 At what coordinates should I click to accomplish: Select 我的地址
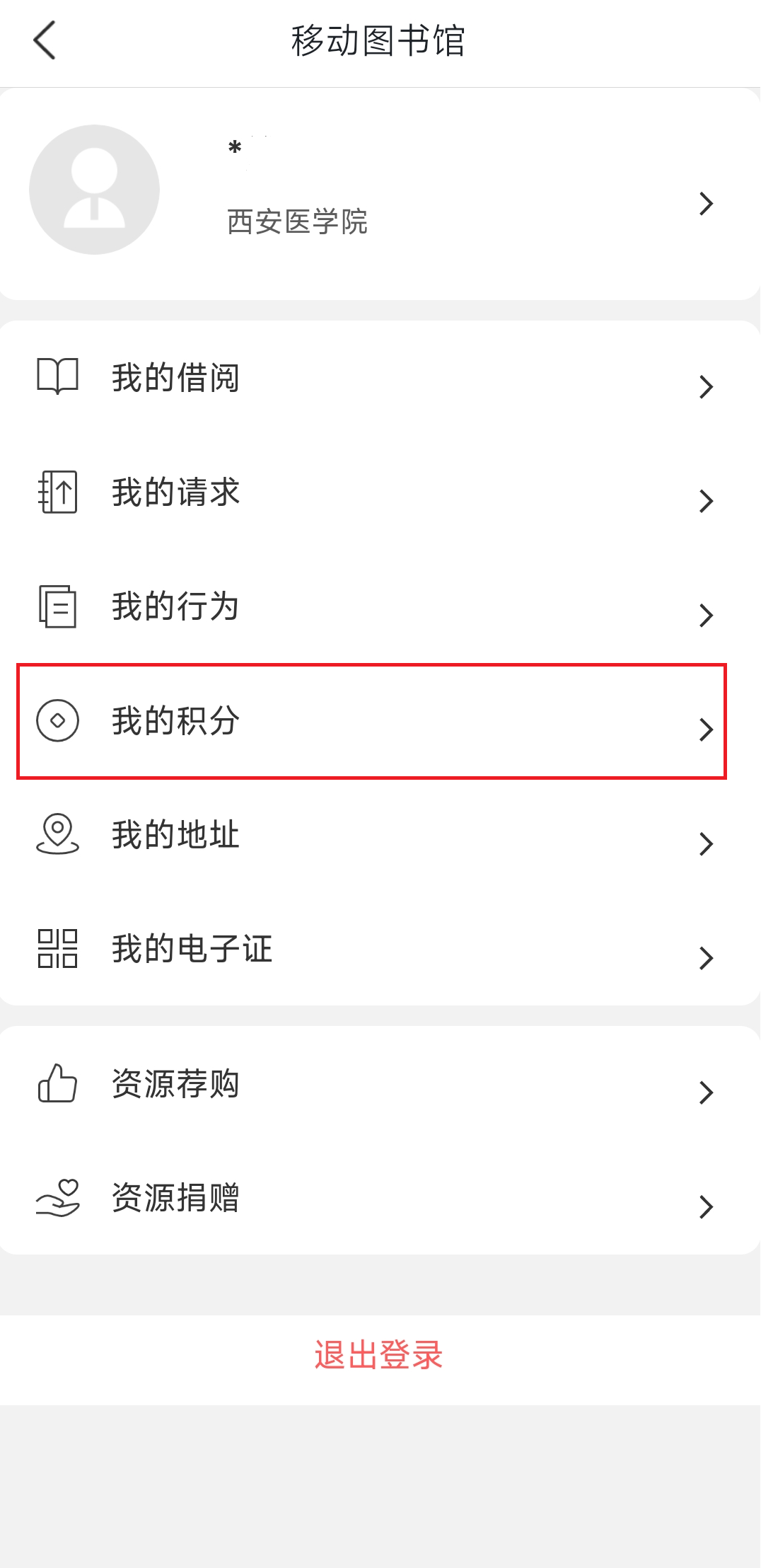click(380, 835)
